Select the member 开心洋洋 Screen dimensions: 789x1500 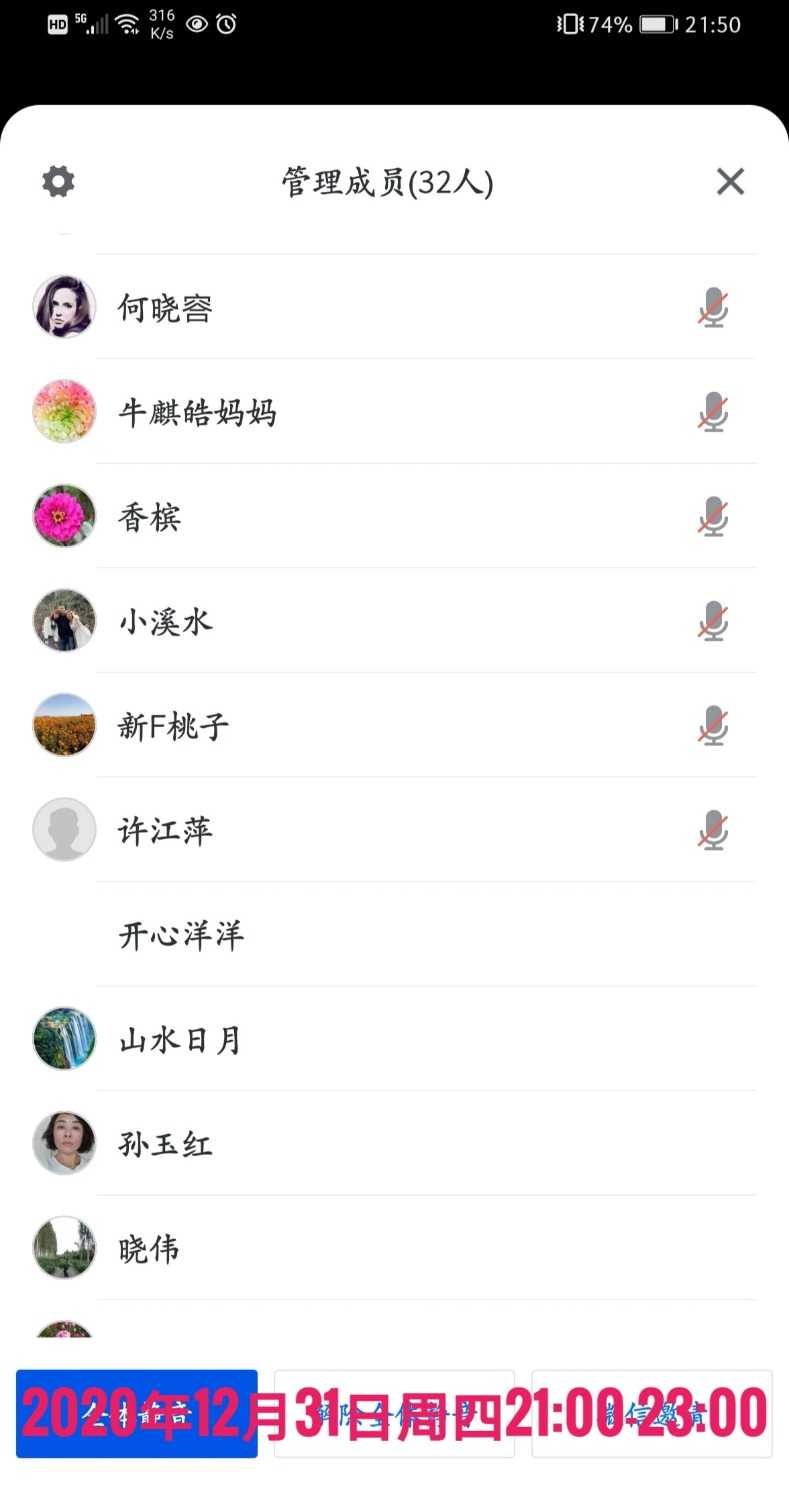[181, 936]
